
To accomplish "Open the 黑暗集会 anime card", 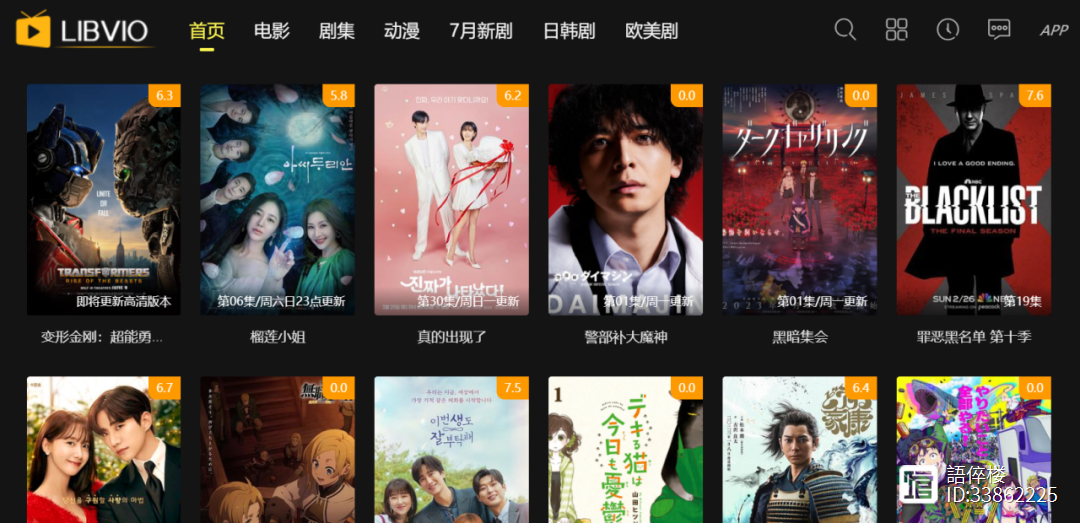I will pyautogui.click(x=799, y=199).
